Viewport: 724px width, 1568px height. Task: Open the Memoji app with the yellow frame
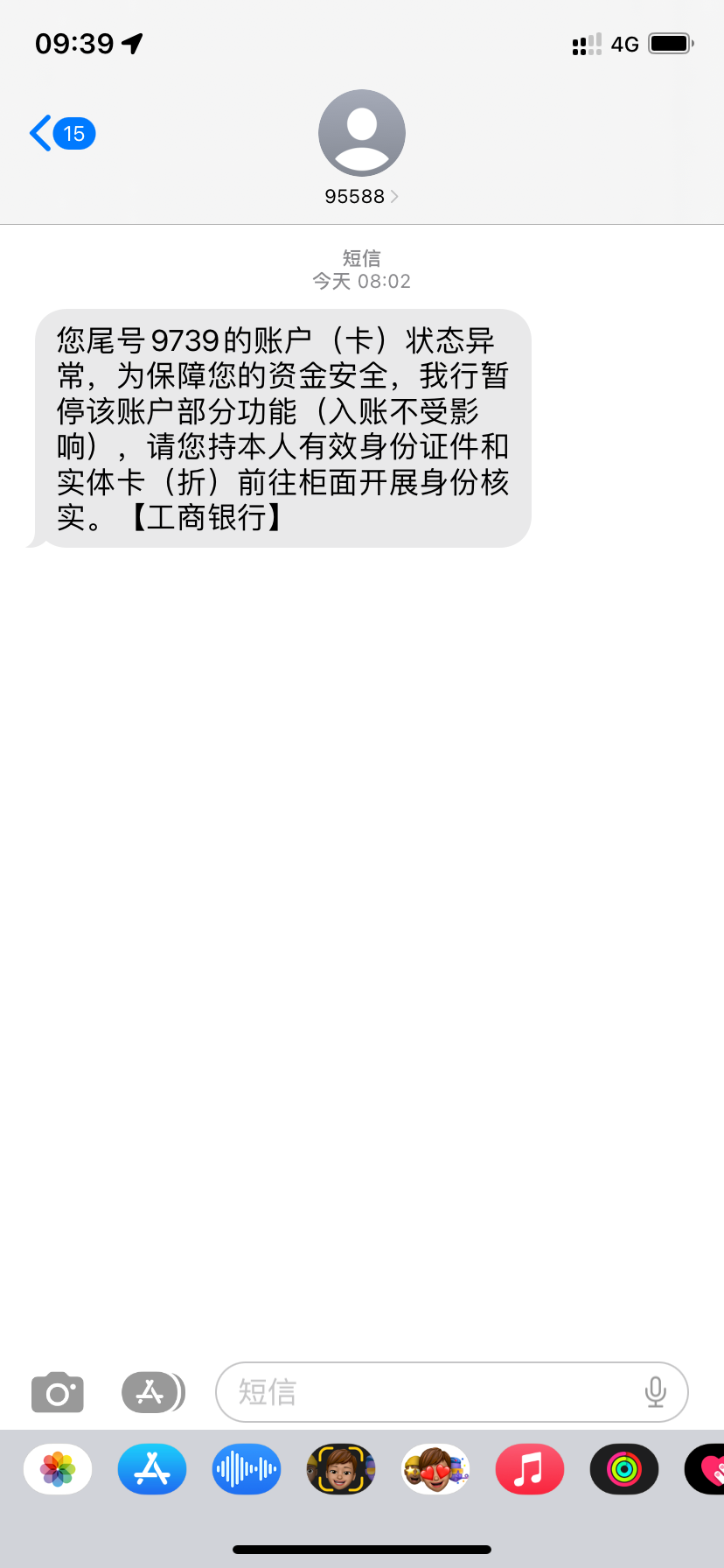click(341, 1469)
